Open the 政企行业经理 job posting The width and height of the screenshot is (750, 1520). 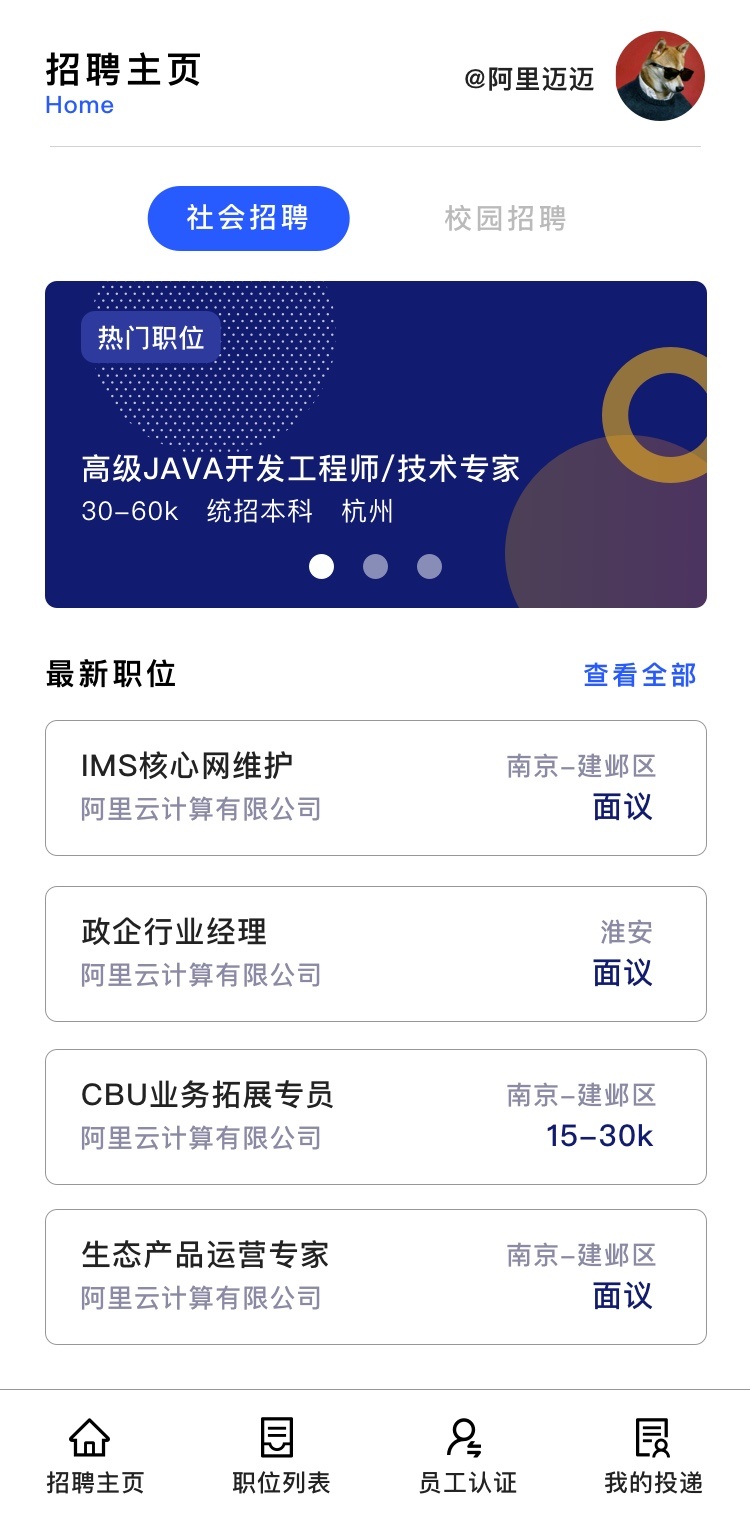(375, 953)
